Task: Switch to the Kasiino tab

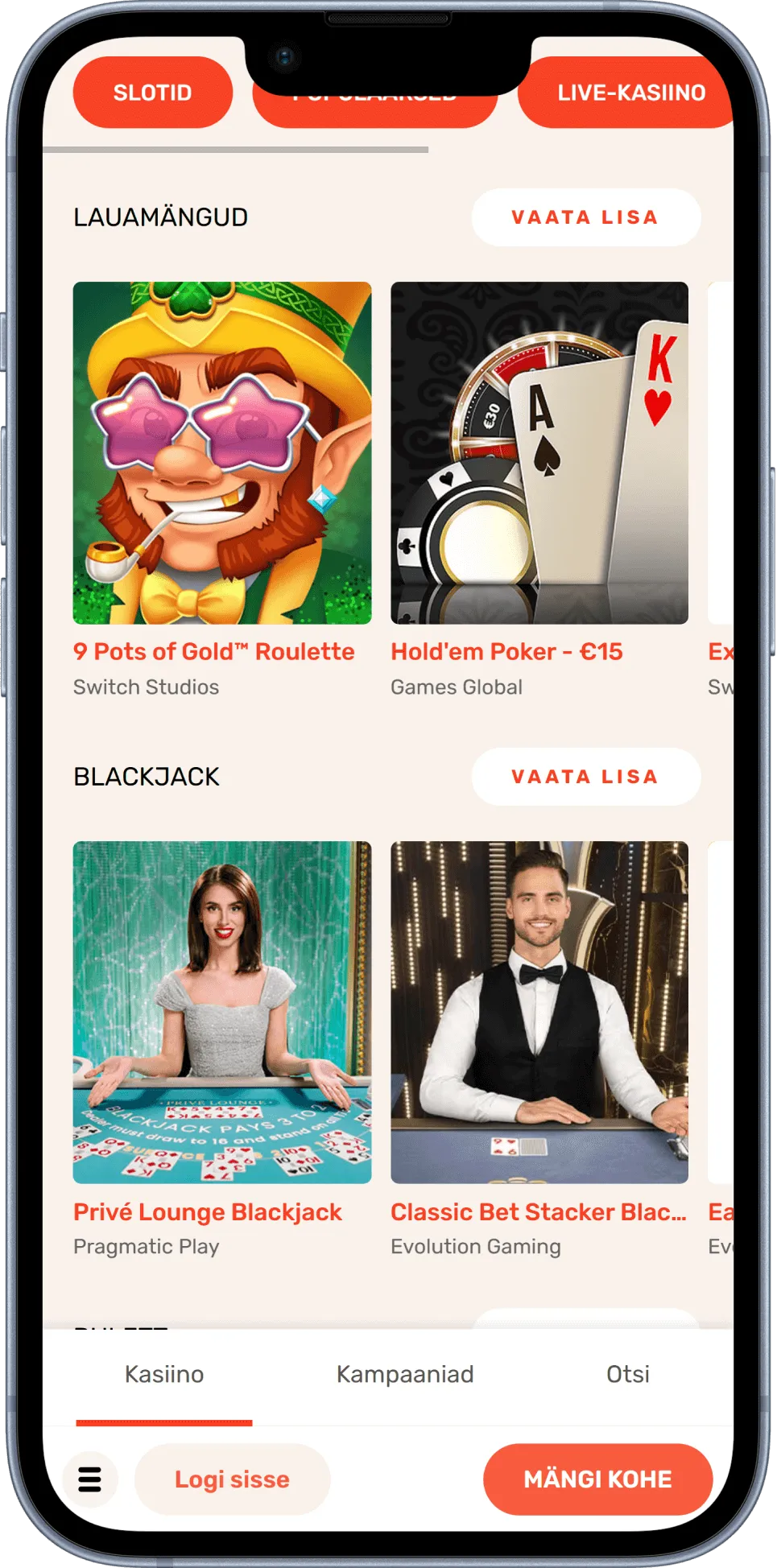Action: point(164,1374)
